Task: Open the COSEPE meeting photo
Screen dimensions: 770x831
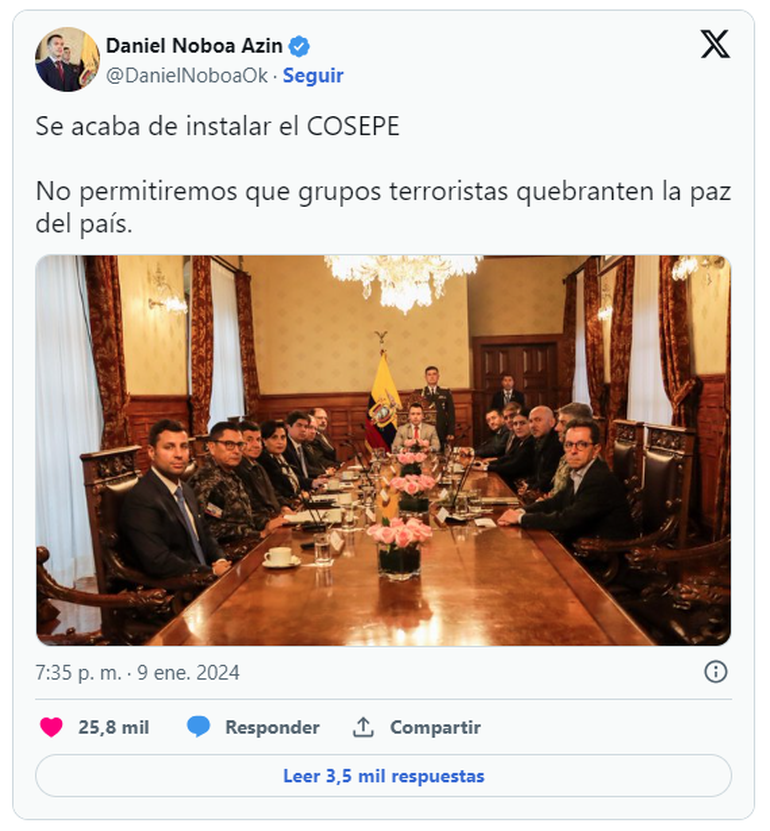Action: [383, 450]
